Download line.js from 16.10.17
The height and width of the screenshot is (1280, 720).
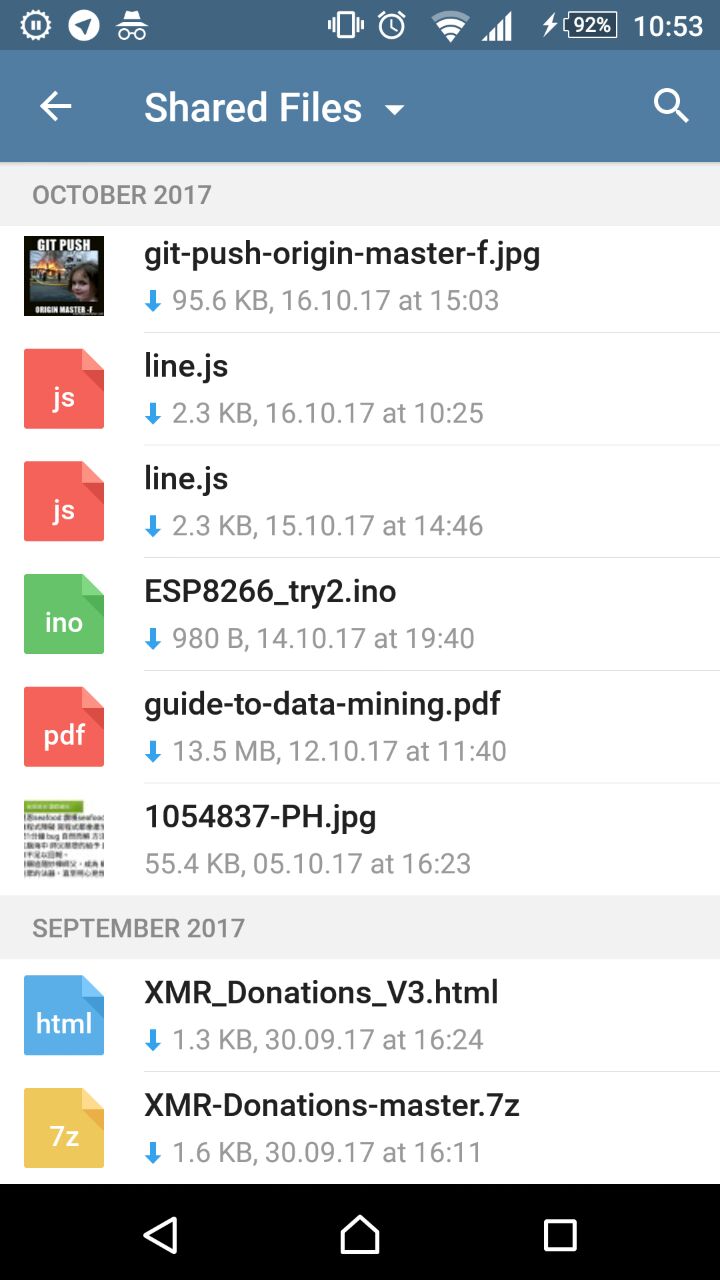64,389
